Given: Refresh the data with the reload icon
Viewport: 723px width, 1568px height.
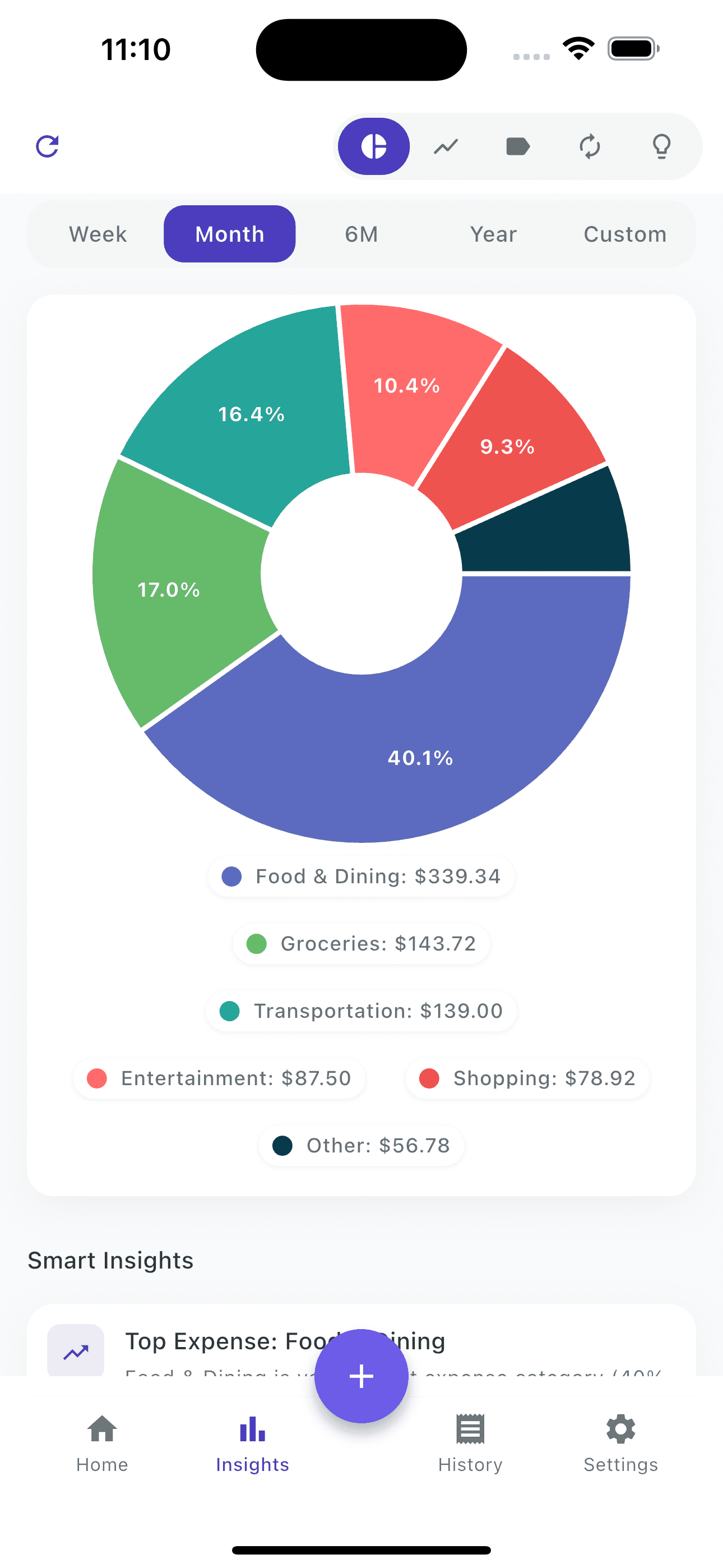Looking at the screenshot, I should tap(47, 146).
